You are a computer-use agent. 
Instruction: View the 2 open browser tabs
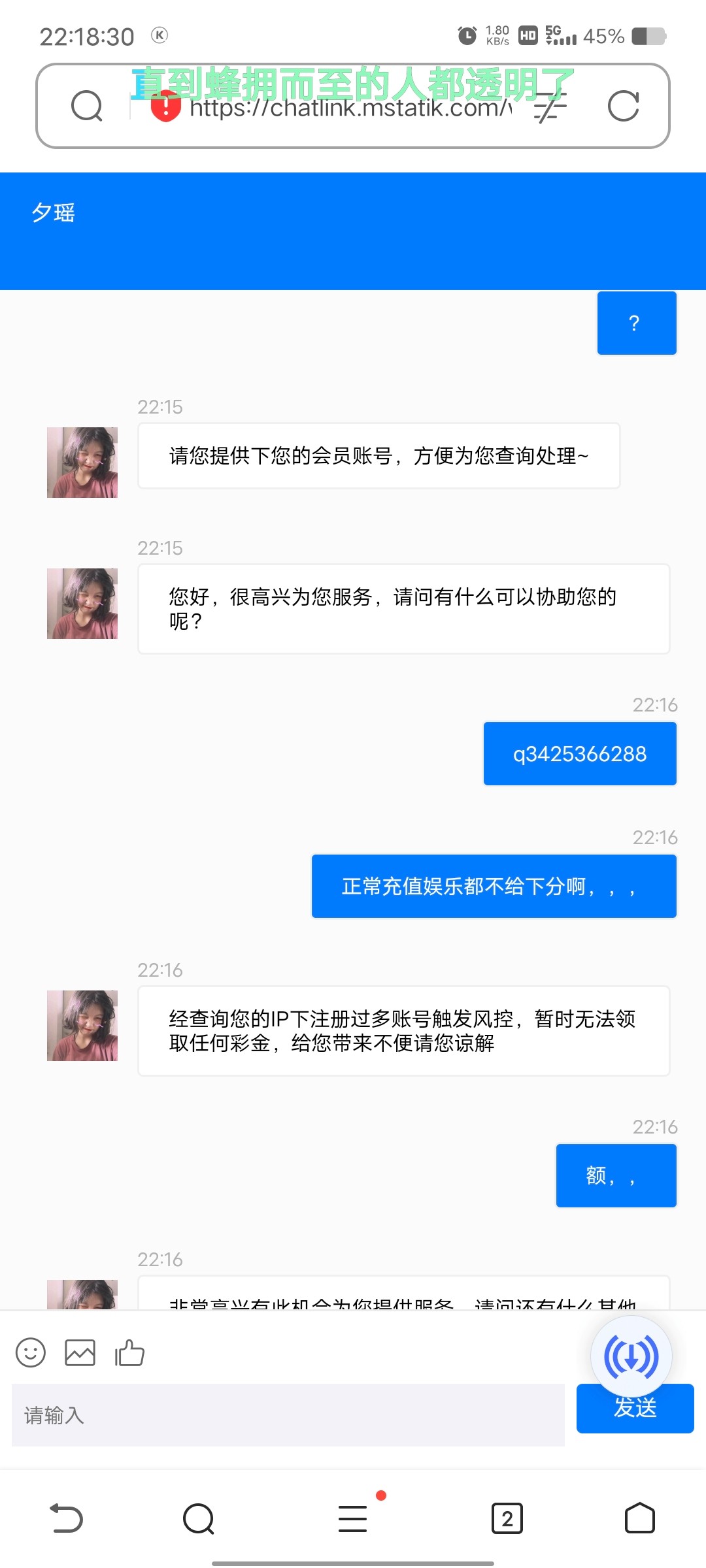click(x=507, y=1518)
